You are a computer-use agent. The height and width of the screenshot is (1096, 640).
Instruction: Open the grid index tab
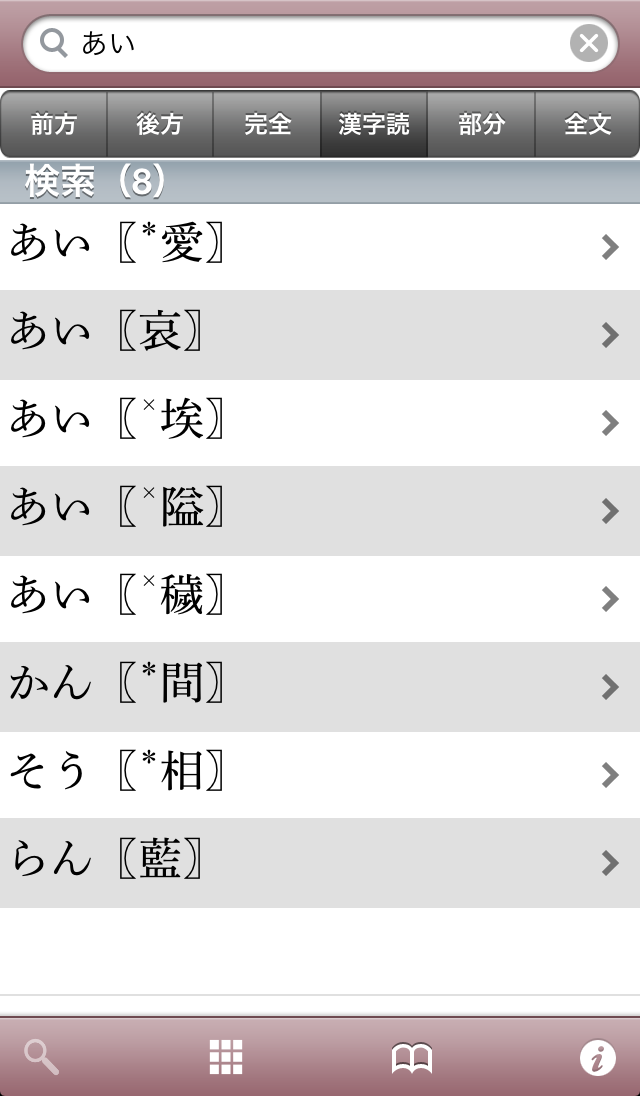pos(226,1057)
